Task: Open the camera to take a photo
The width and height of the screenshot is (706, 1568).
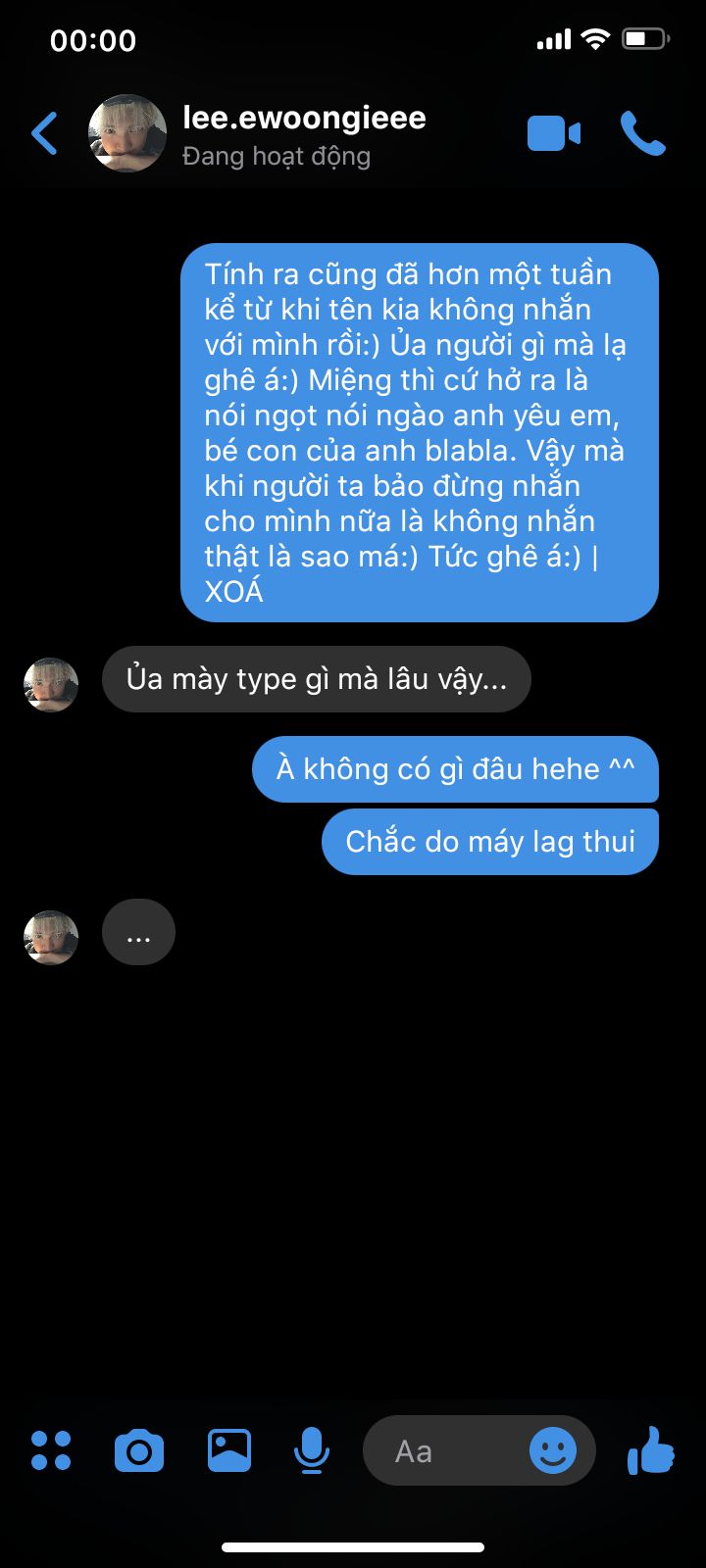Action: coord(139,1450)
